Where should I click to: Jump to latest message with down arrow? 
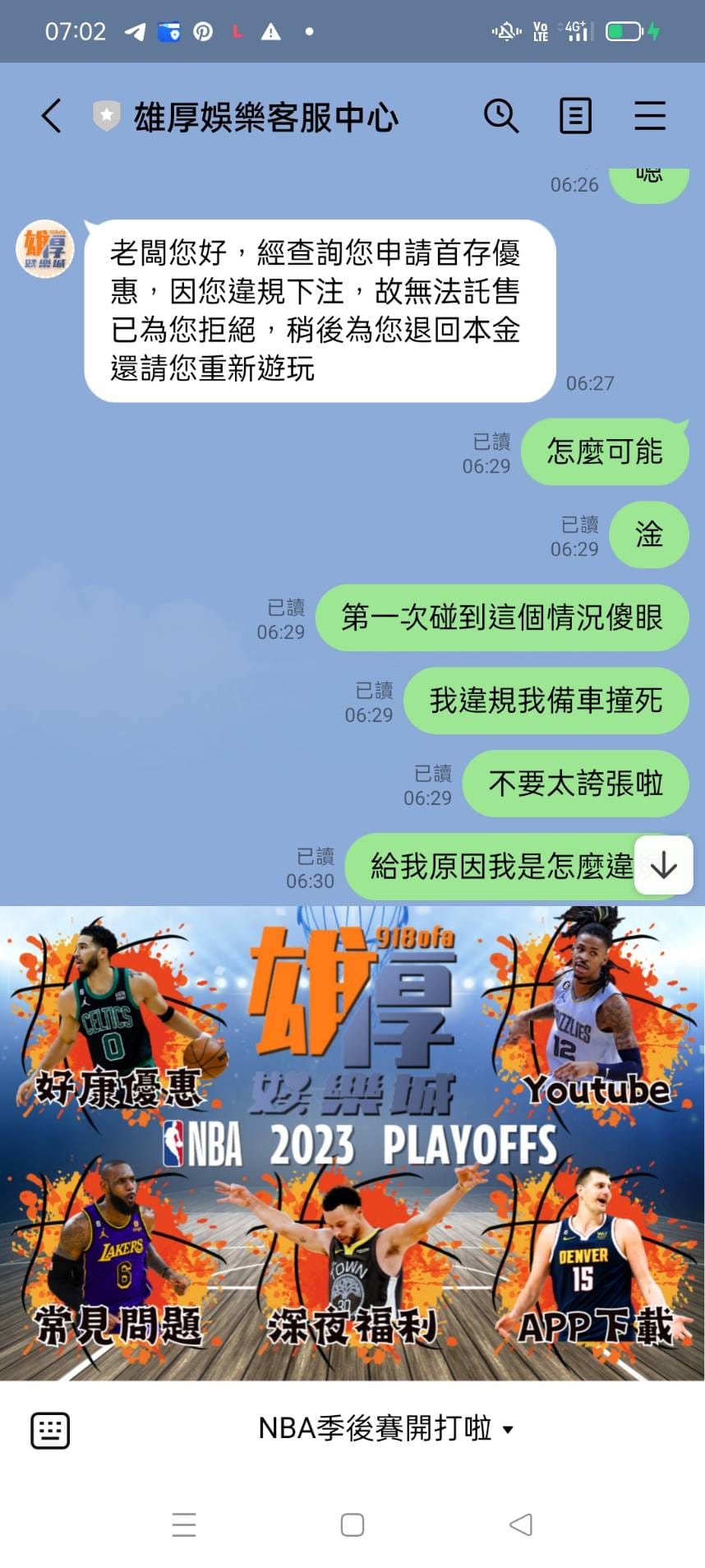pyautogui.click(x=663, y=865)
